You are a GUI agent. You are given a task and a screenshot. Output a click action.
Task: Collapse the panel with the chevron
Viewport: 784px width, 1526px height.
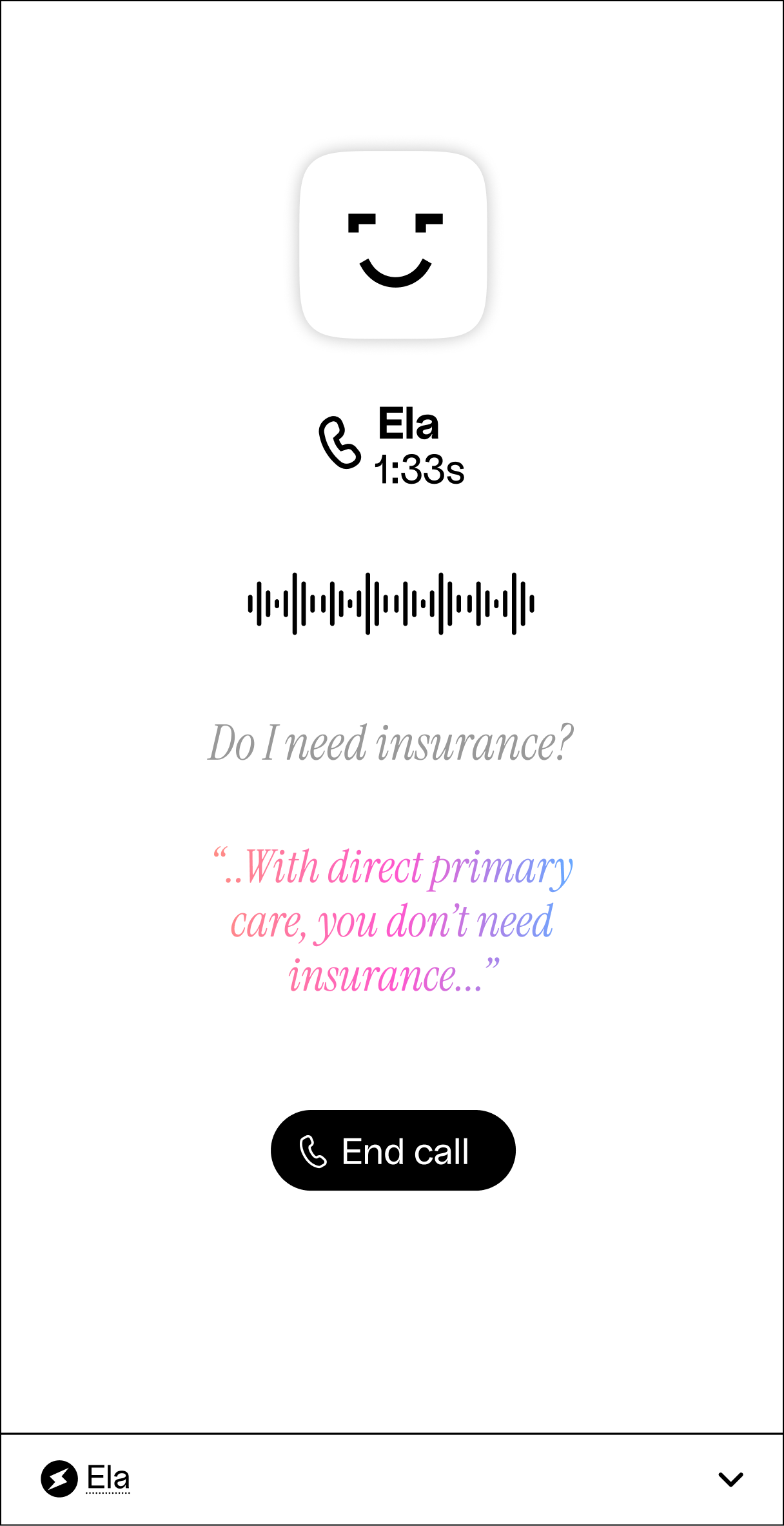tap(730, 1479)
